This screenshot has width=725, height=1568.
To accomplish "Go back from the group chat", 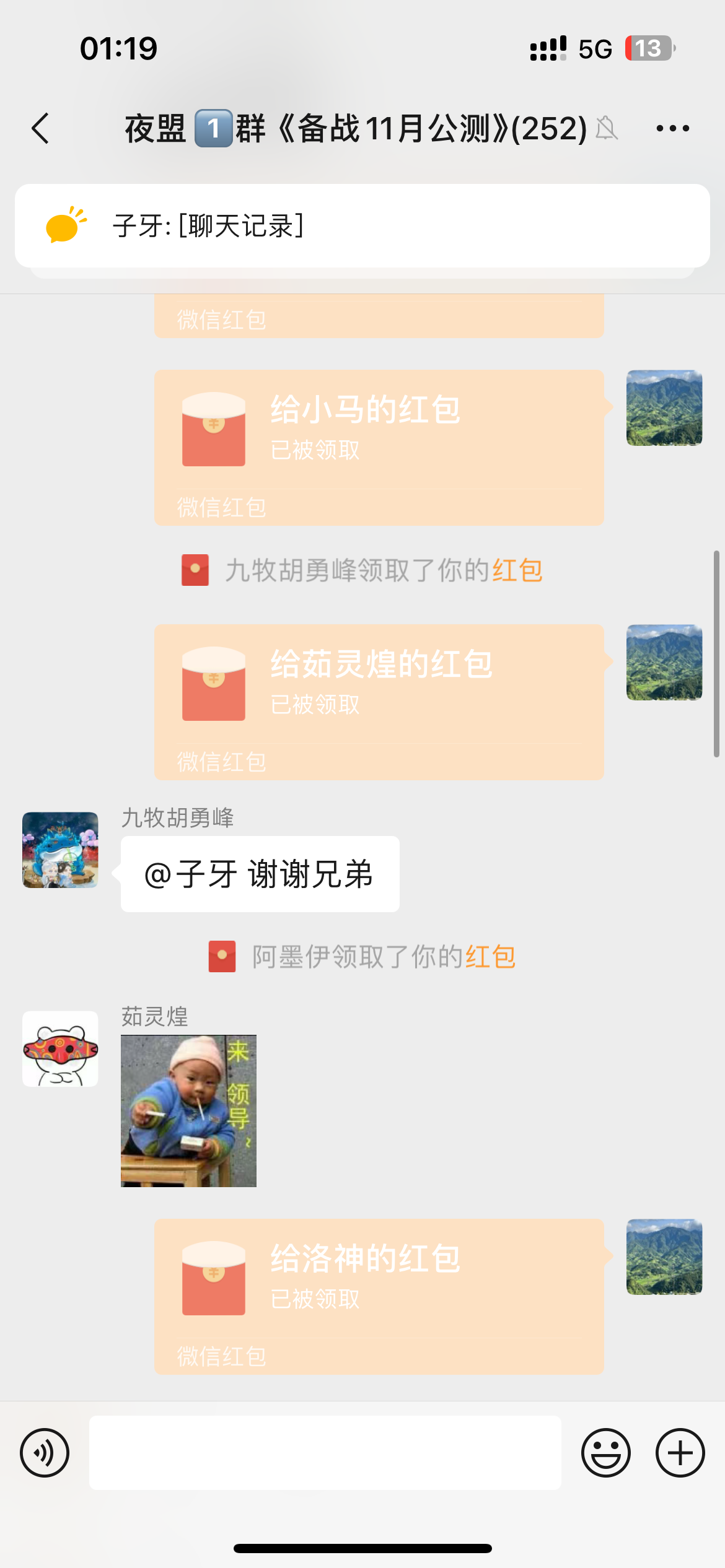I will pyautogui.click(x=41, y=129).
